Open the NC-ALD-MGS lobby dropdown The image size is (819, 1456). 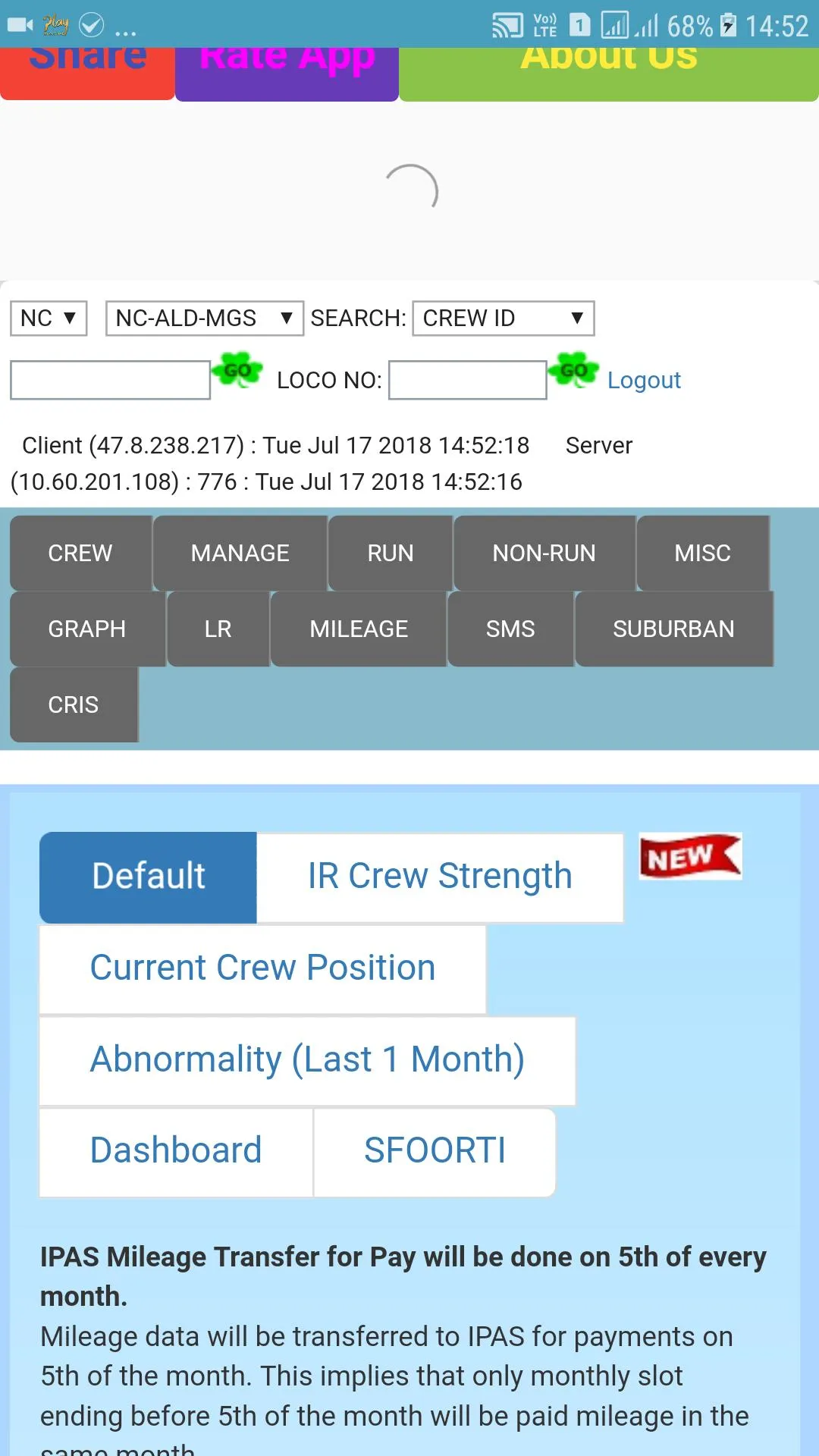pyautogui.click(x=205, y=318)
